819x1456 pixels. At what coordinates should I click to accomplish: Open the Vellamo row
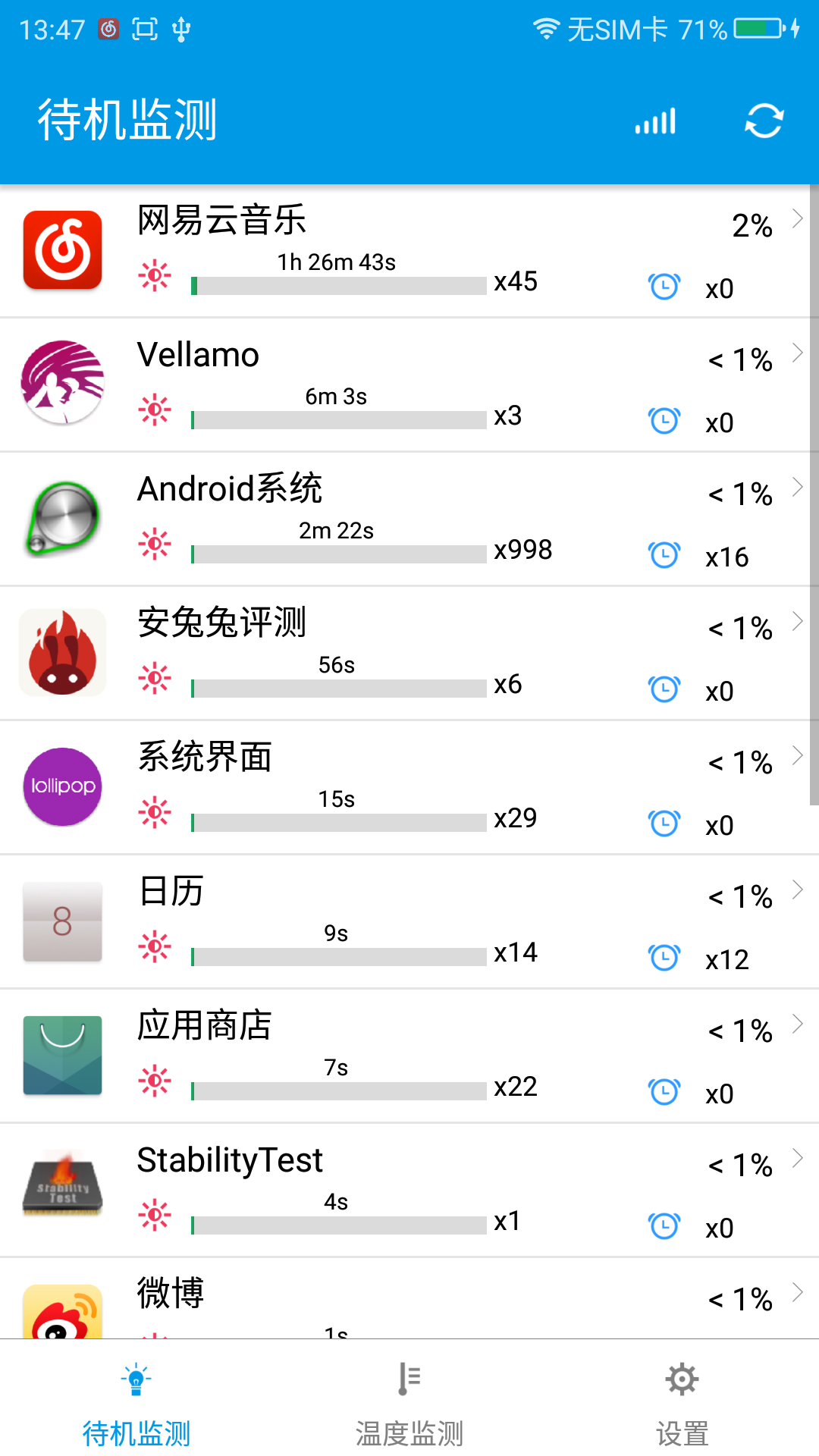coord(409,385)
